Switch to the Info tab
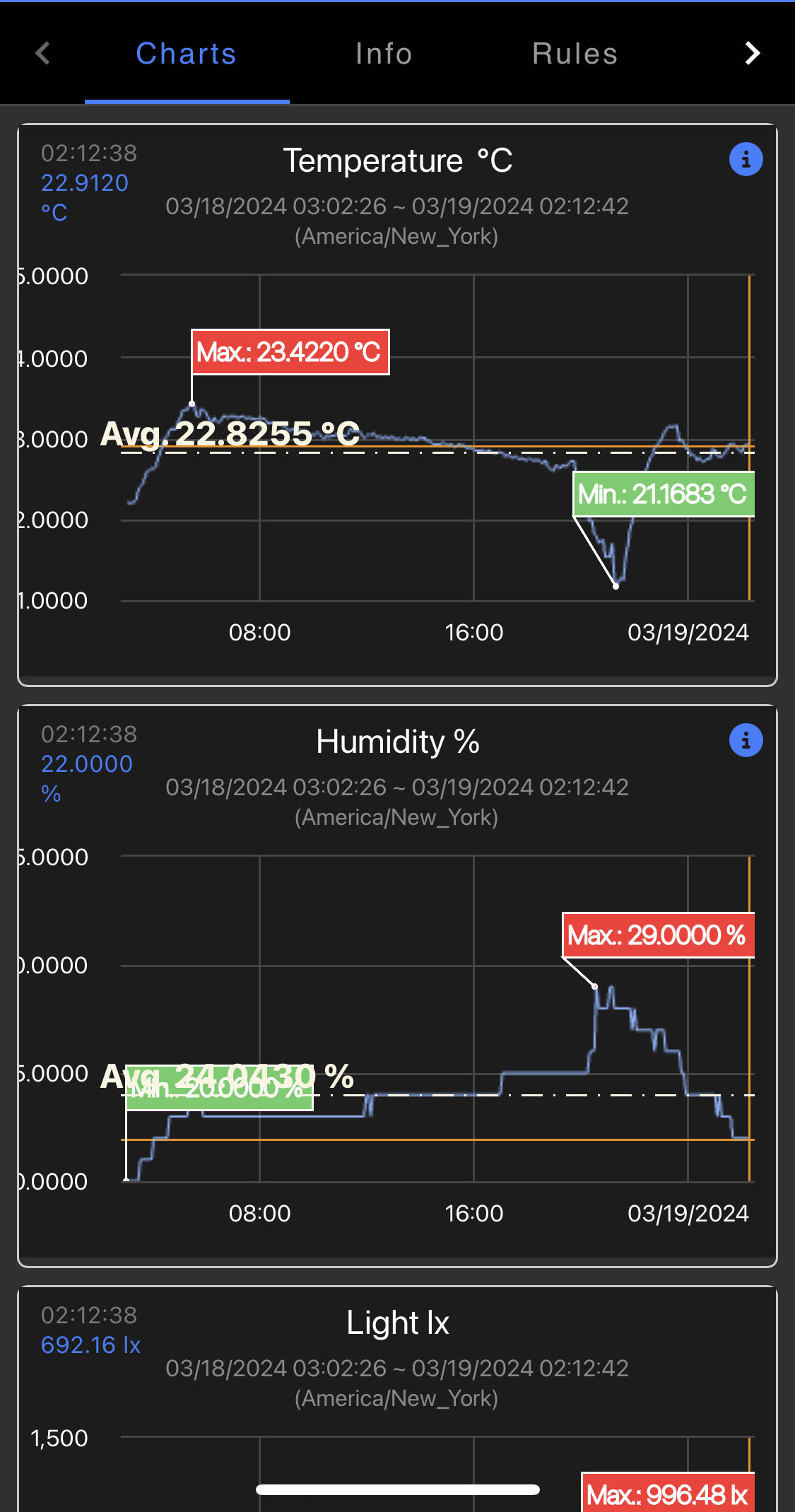The image size is (795, 1512). (384, 54)
